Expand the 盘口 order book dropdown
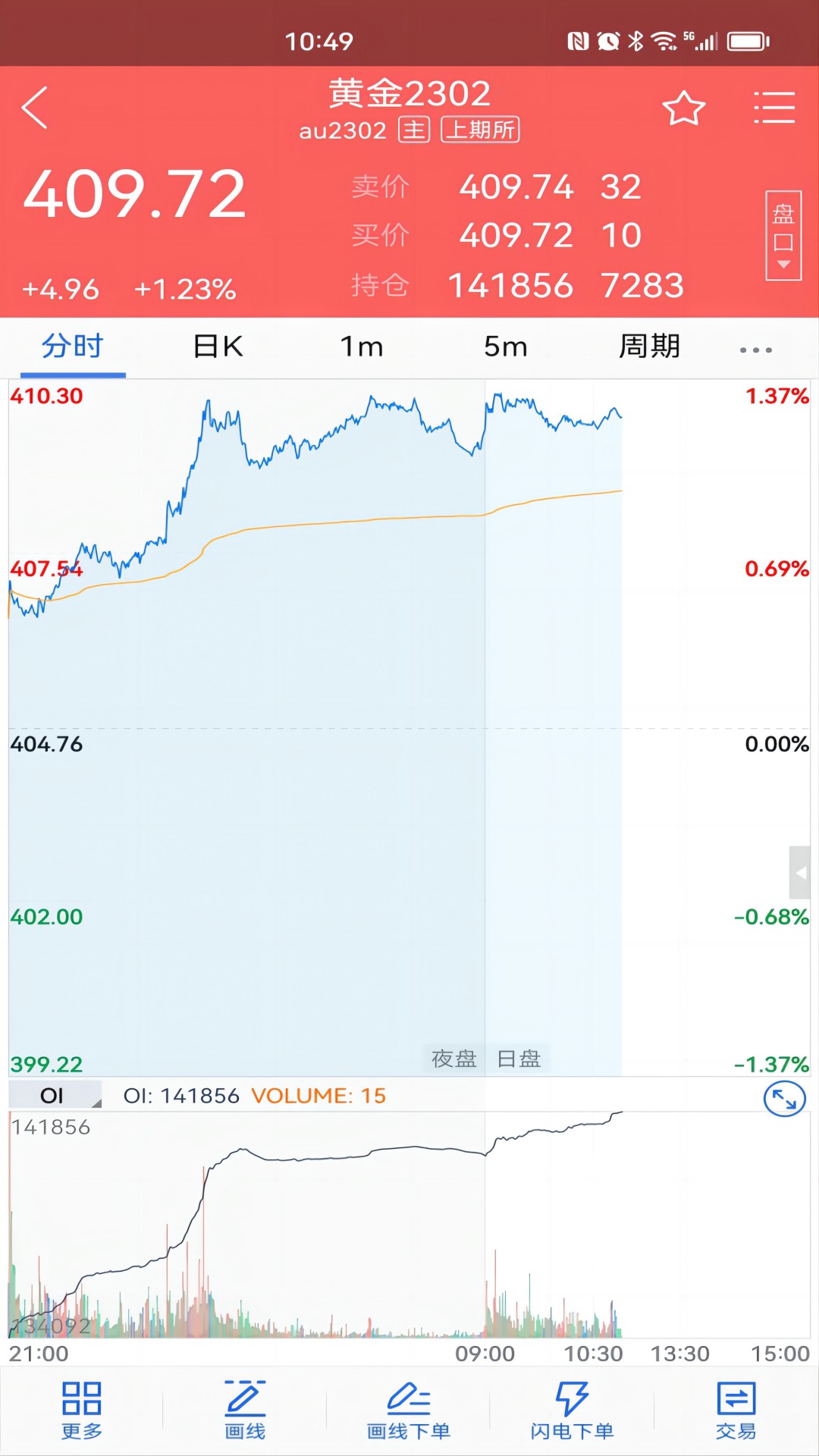Image resolution: width=819 pixels, height=1456 pixels. (783, 236)
